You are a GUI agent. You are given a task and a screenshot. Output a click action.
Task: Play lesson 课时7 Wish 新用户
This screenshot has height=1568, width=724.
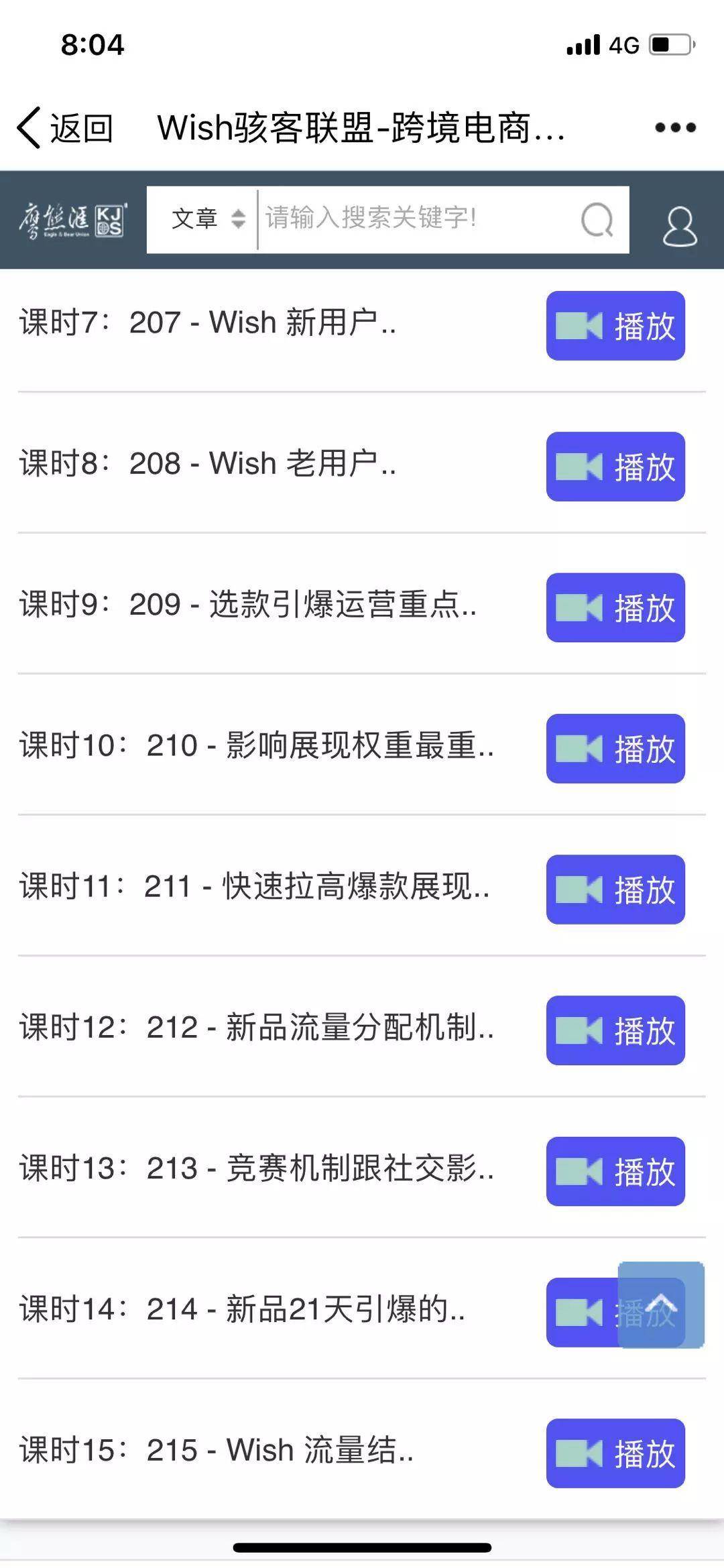pos(615,326)
